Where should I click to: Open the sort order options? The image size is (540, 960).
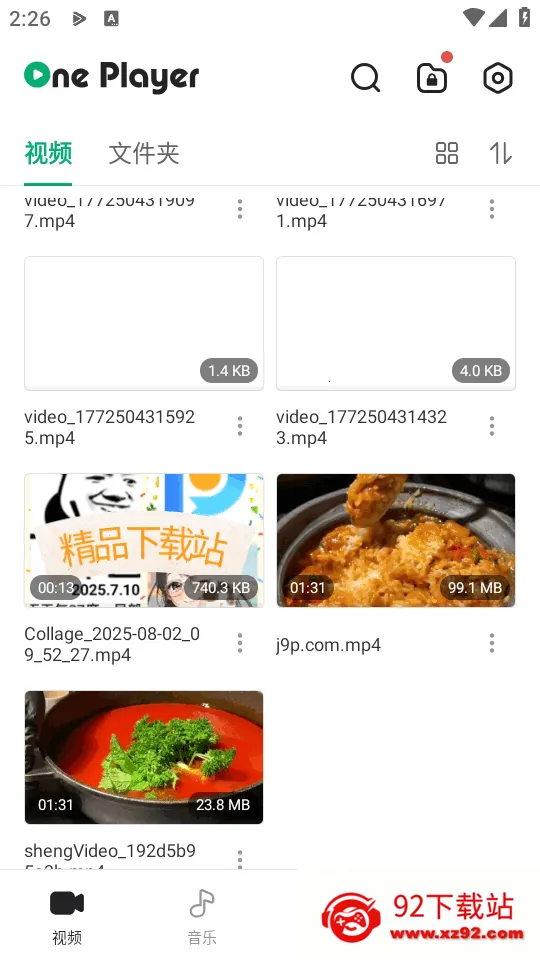click(x=501, y=153)
